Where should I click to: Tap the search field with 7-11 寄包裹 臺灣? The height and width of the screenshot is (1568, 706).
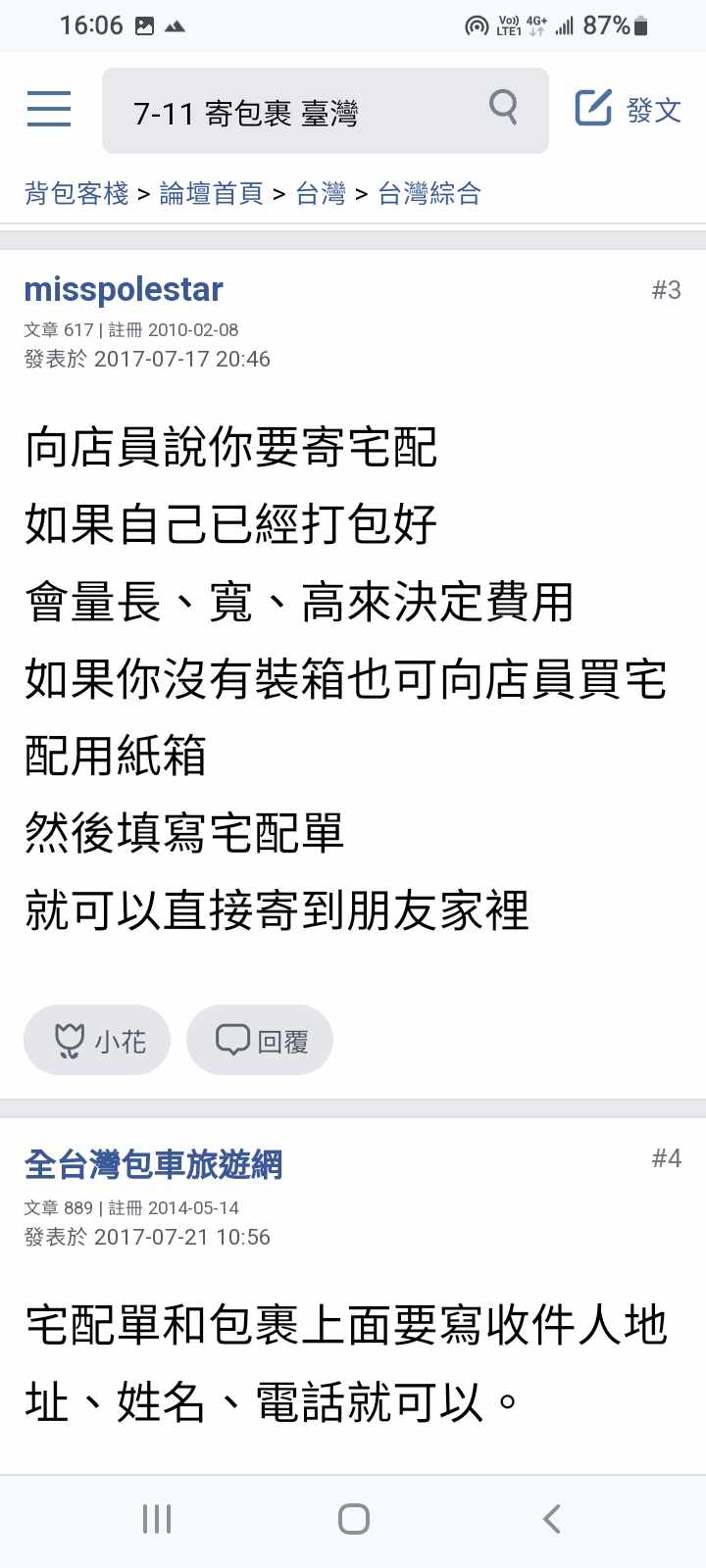click(294, 112)
